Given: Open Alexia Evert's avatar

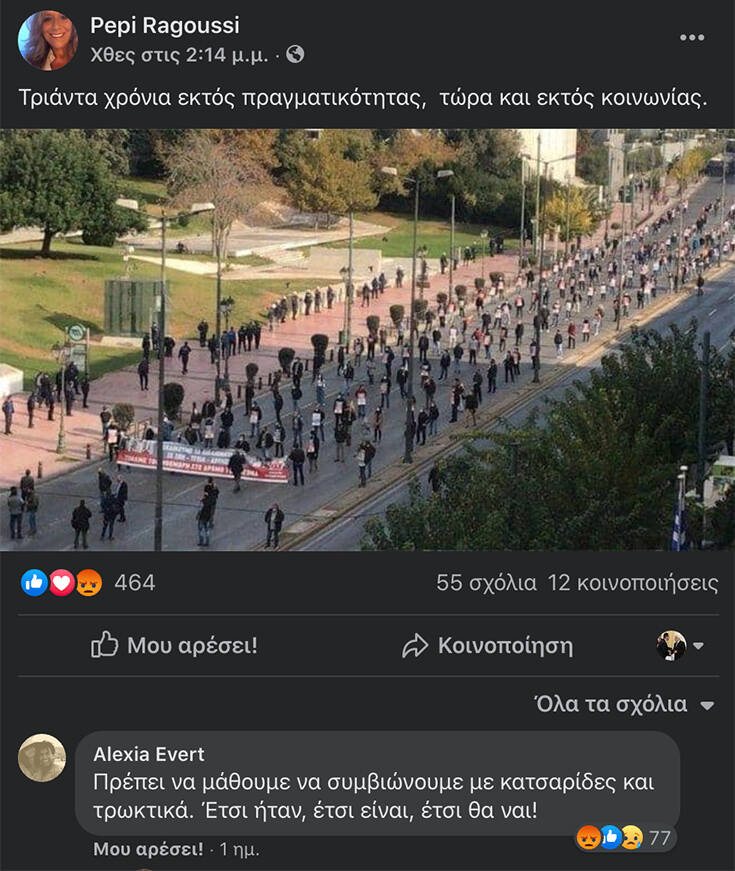Looking at the screenshot, I should 42,758.
